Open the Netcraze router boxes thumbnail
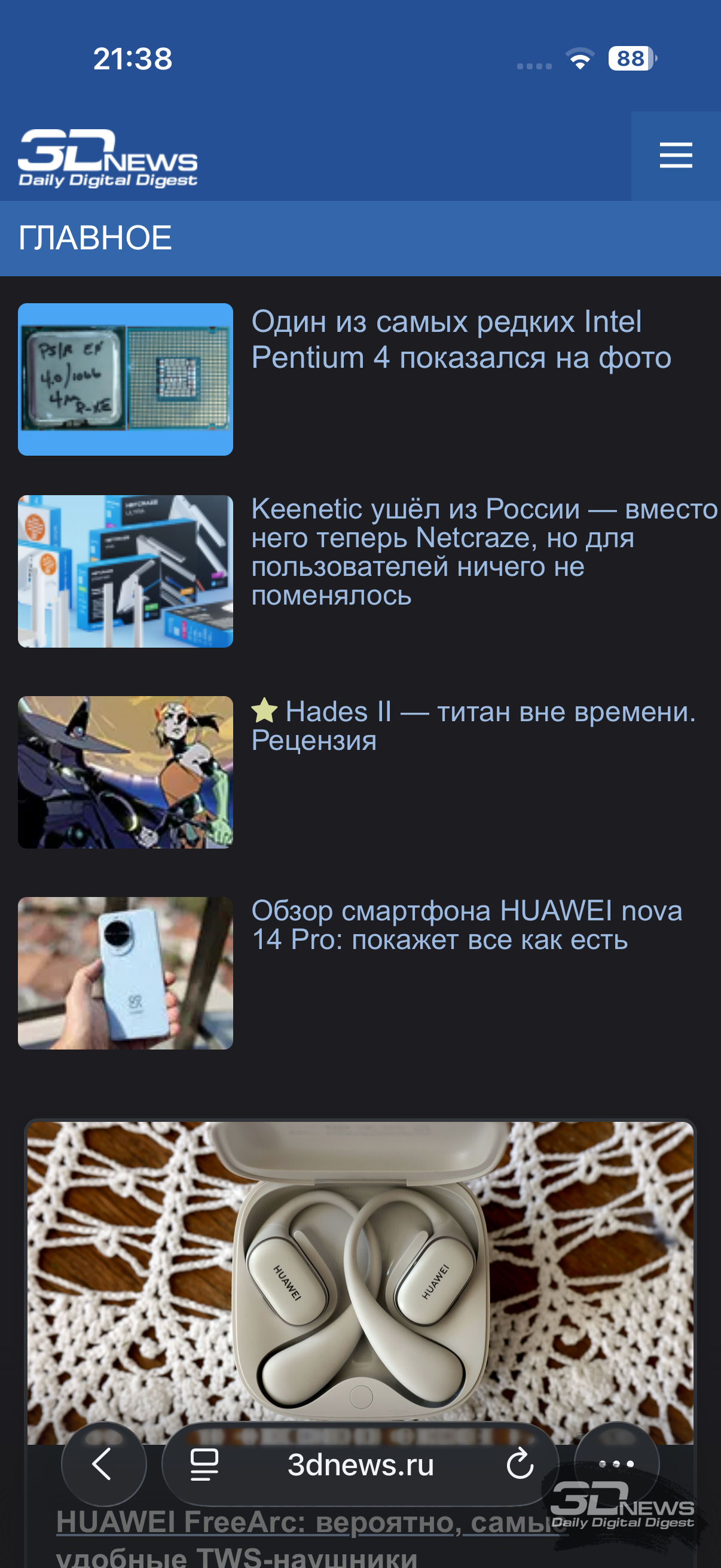721x1568 pixels. pos(126,571)
